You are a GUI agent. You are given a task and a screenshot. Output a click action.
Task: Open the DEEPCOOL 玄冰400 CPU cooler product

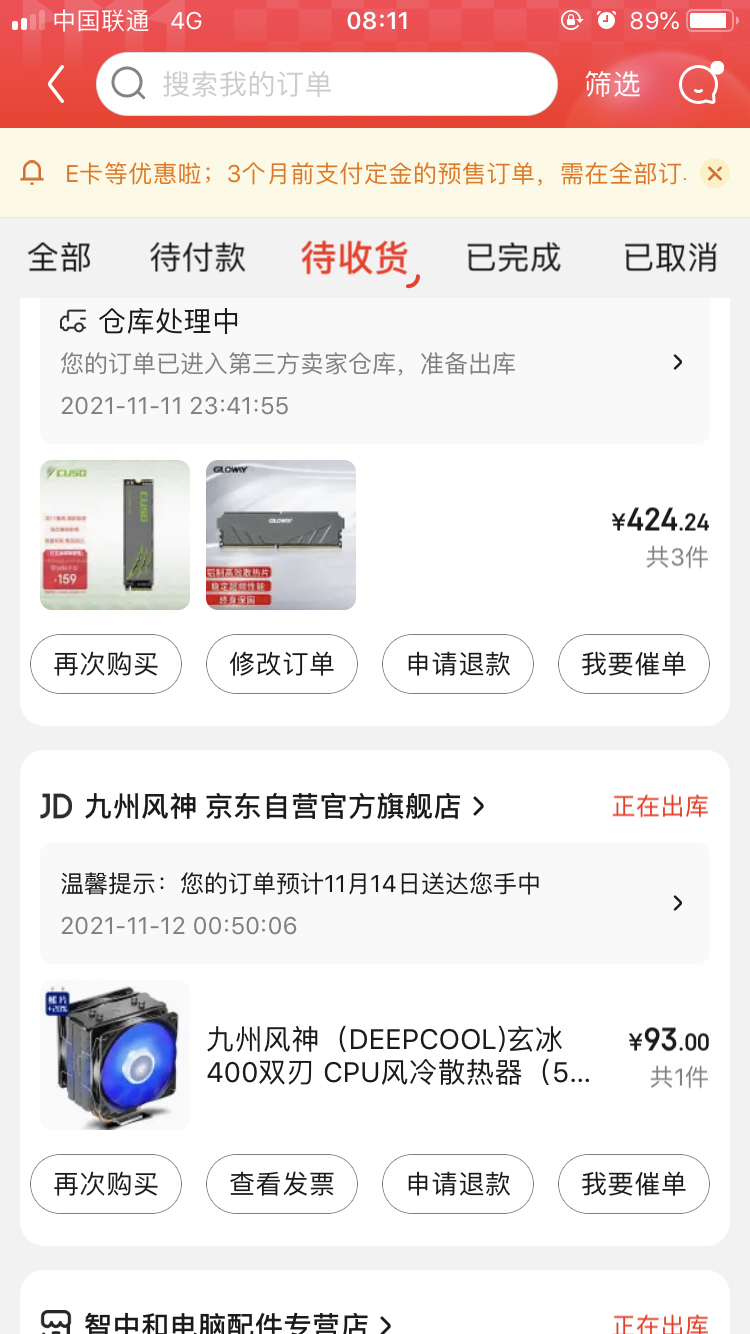400,1056
